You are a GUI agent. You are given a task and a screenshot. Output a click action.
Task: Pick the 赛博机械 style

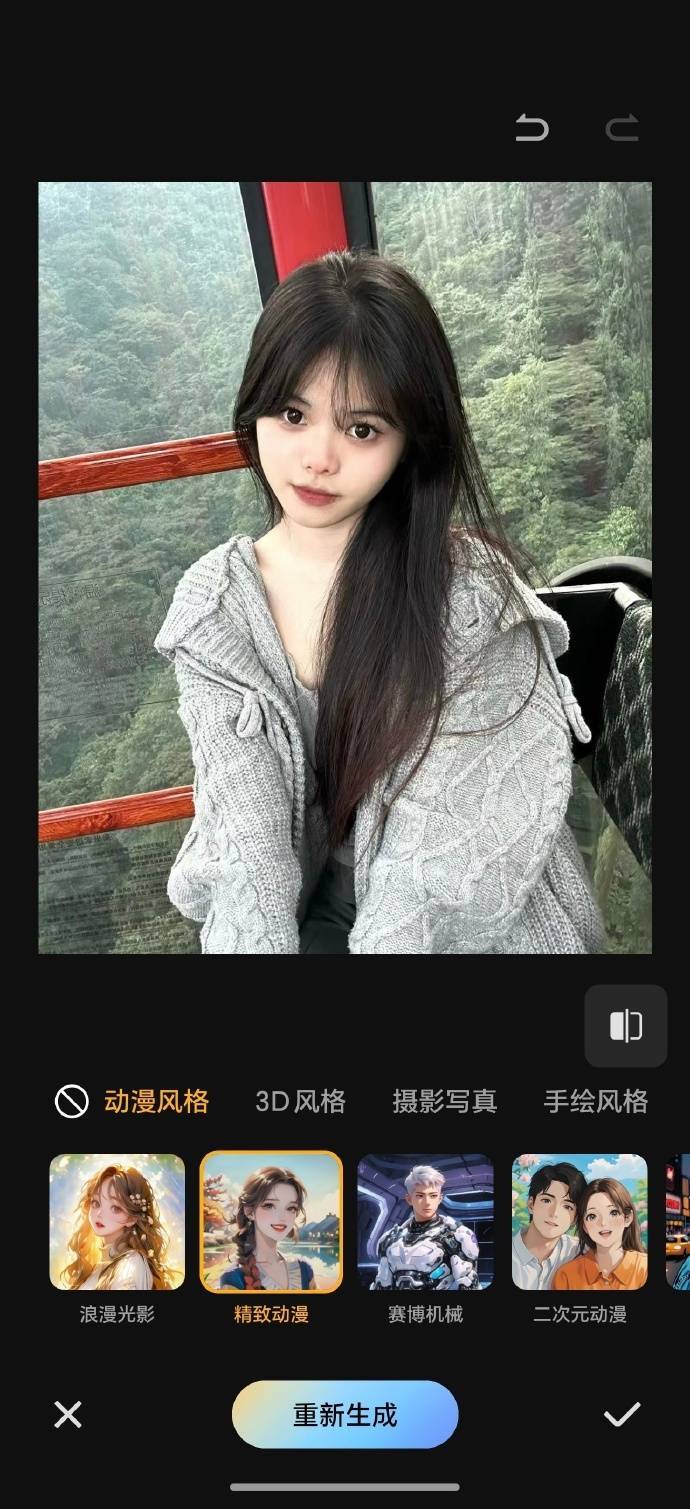pyautogui.click(x=425, y=1222)
